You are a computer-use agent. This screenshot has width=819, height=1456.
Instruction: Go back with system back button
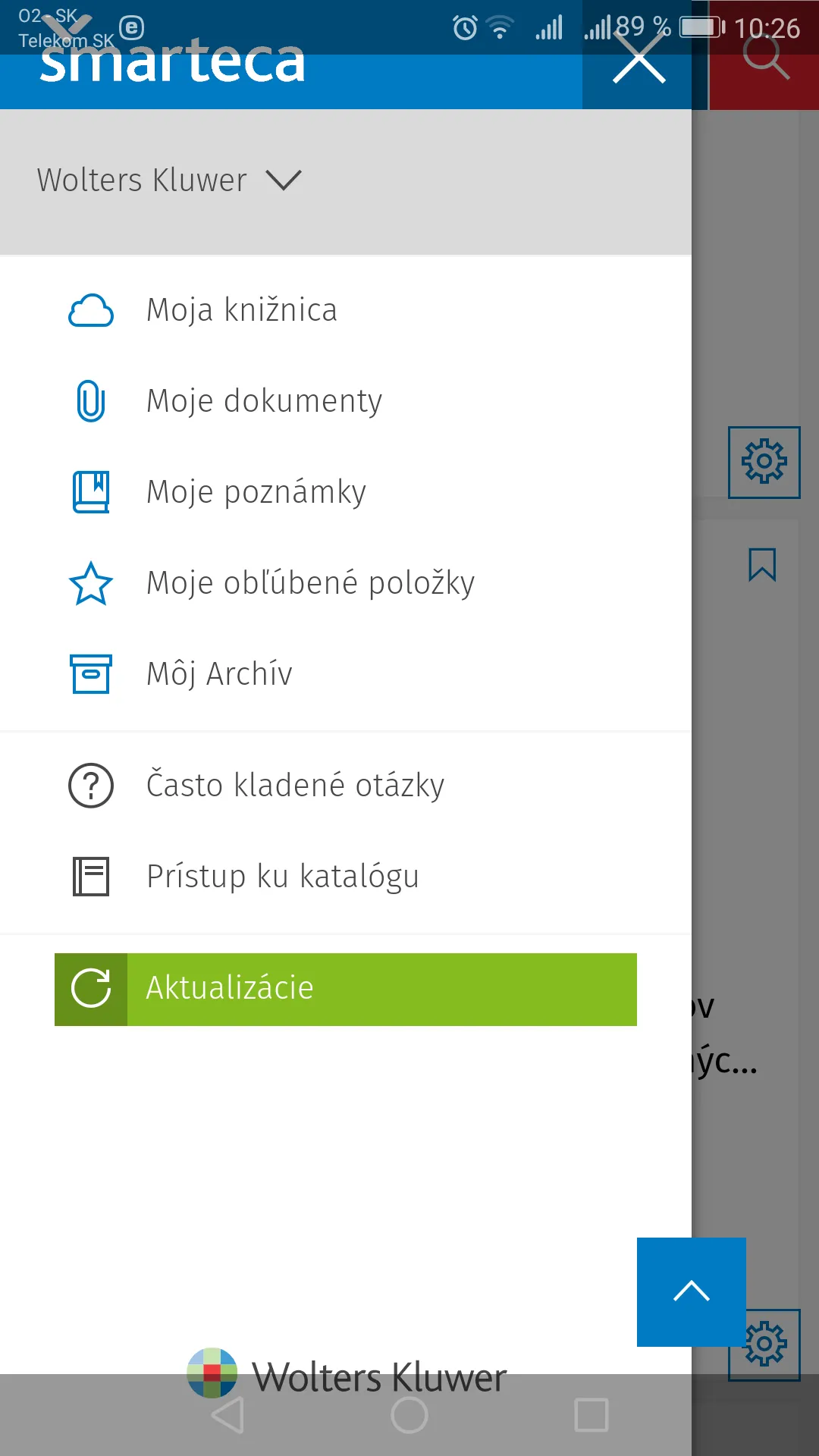[x=227, y=1415]
